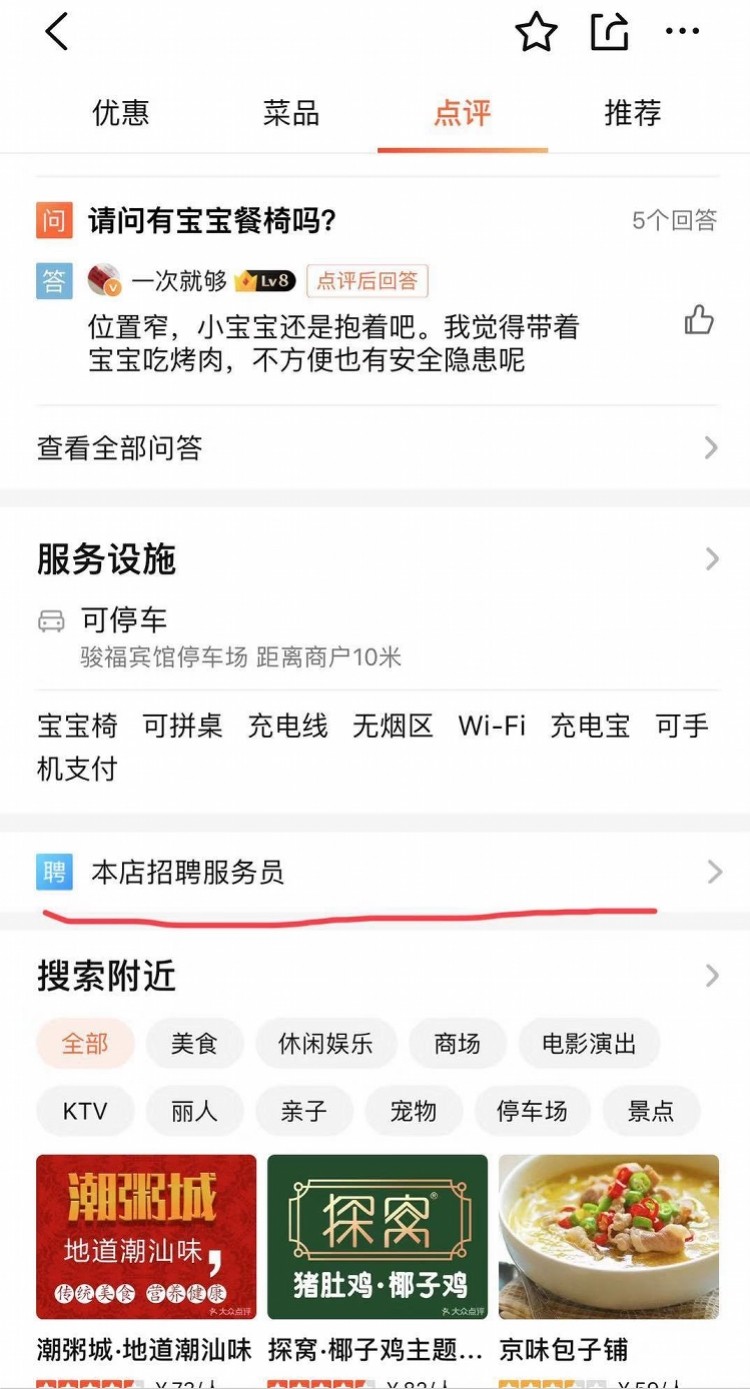Image resolution: width=750 pixels, height=1389 pixels.
Task: Like the answer from 一次就够
Action: click(x=699, y=321)
